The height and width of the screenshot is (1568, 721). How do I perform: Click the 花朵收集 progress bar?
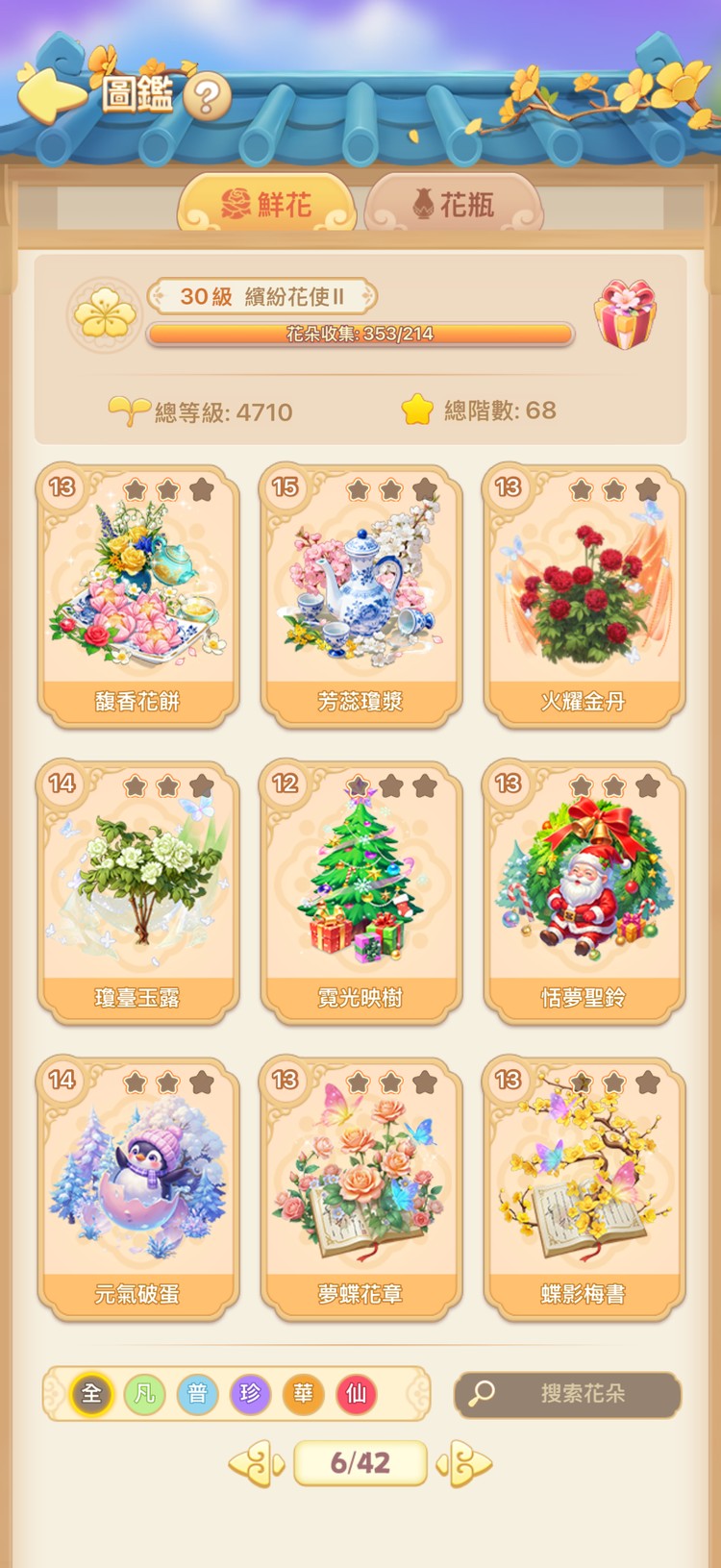(x=358, y=334)
